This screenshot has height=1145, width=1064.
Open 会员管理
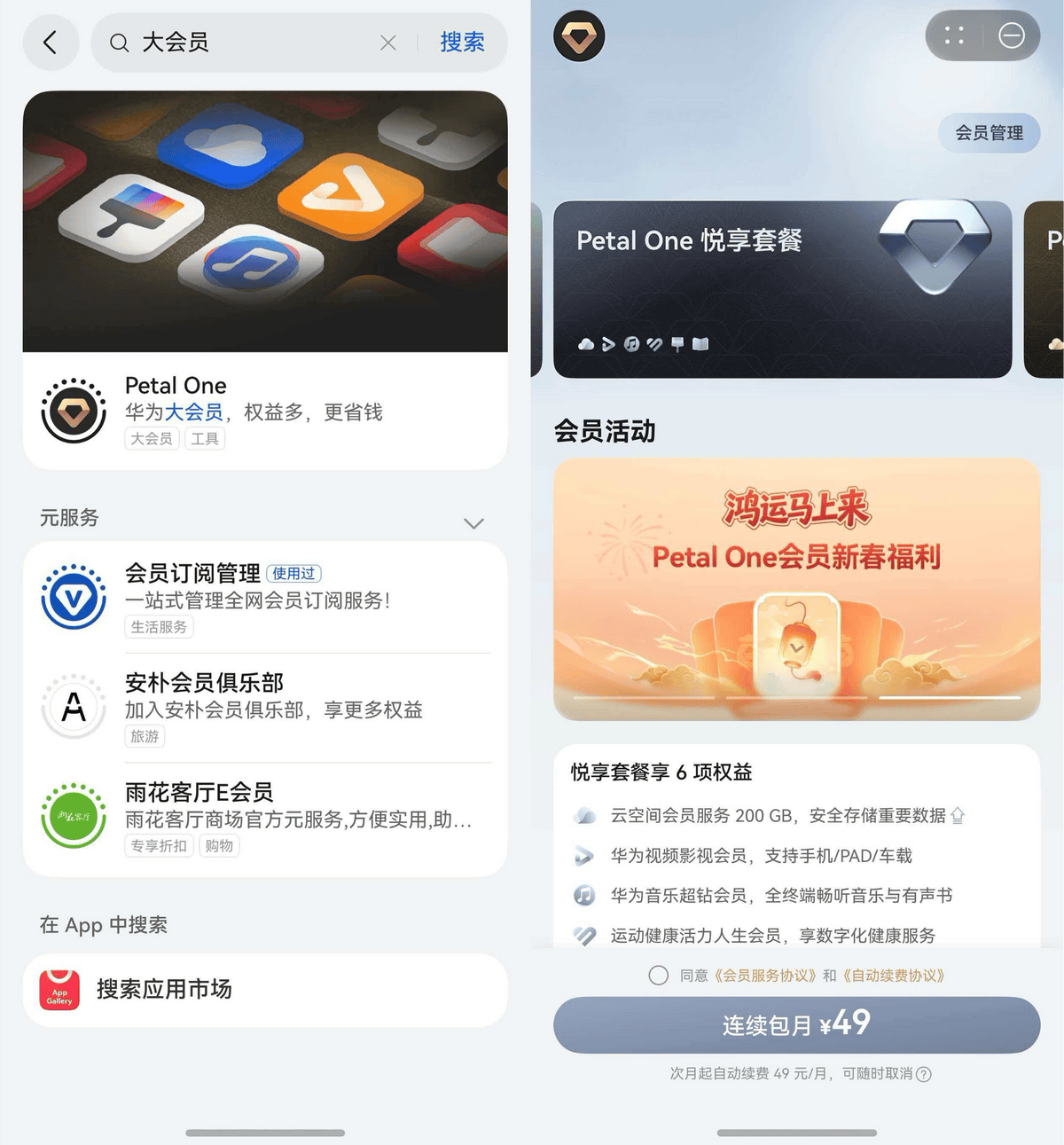click(x=989, y=133)
